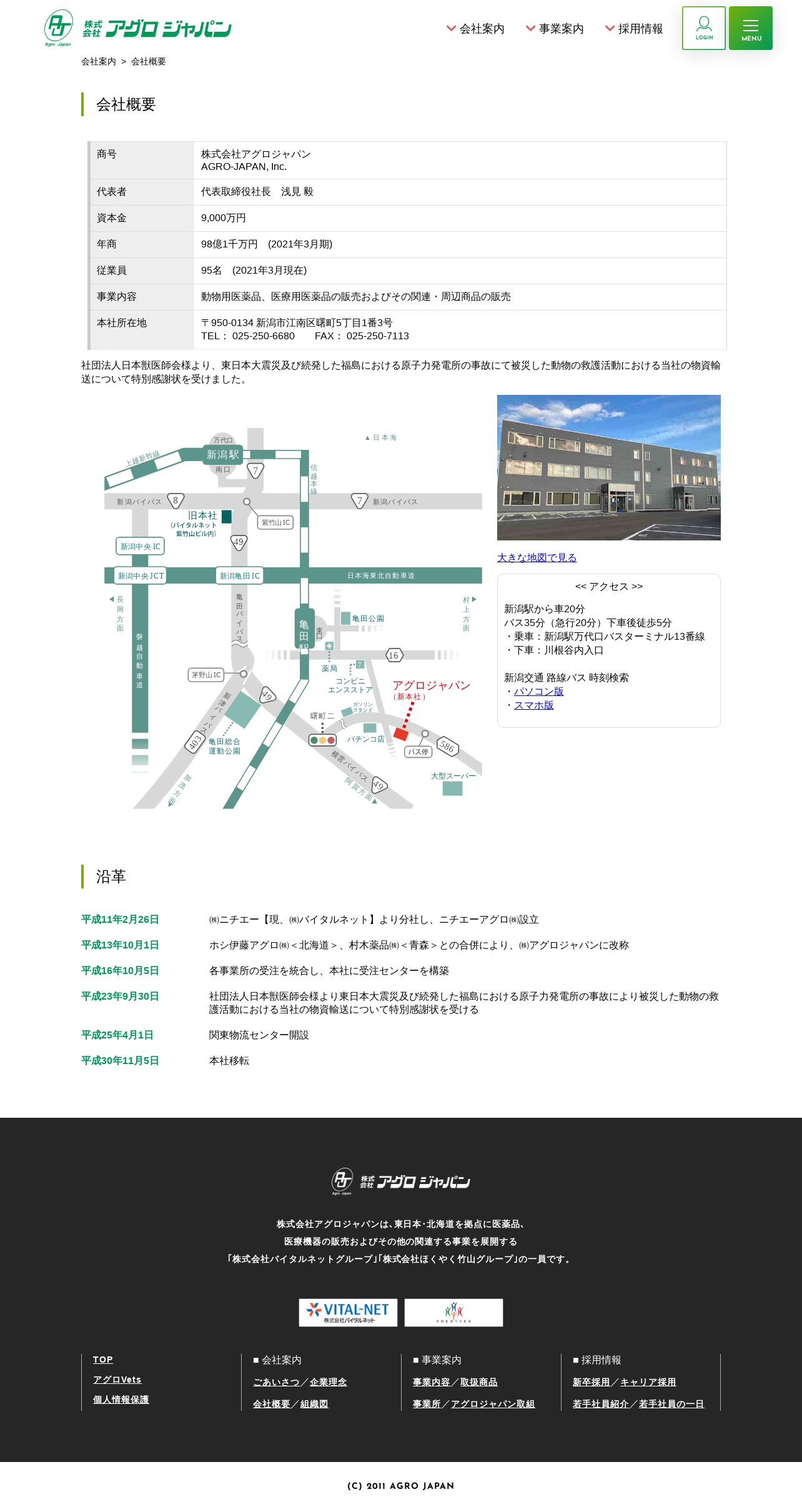Open the パソコン版 bus timetable link
Screen dimensions: 802x1512
coord(538,691)
